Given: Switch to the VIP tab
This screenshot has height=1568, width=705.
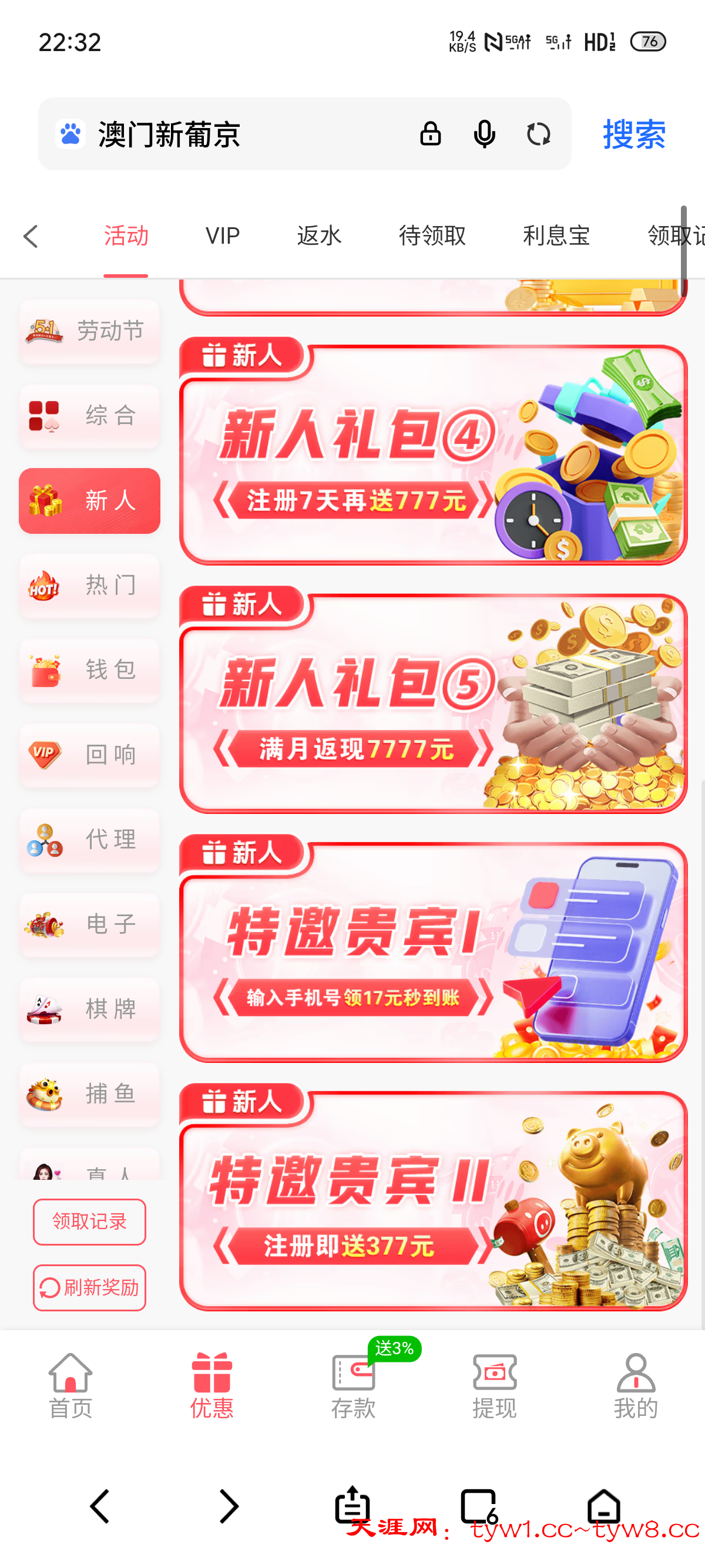Looking at the screenshot, I should tap(221, 235).
